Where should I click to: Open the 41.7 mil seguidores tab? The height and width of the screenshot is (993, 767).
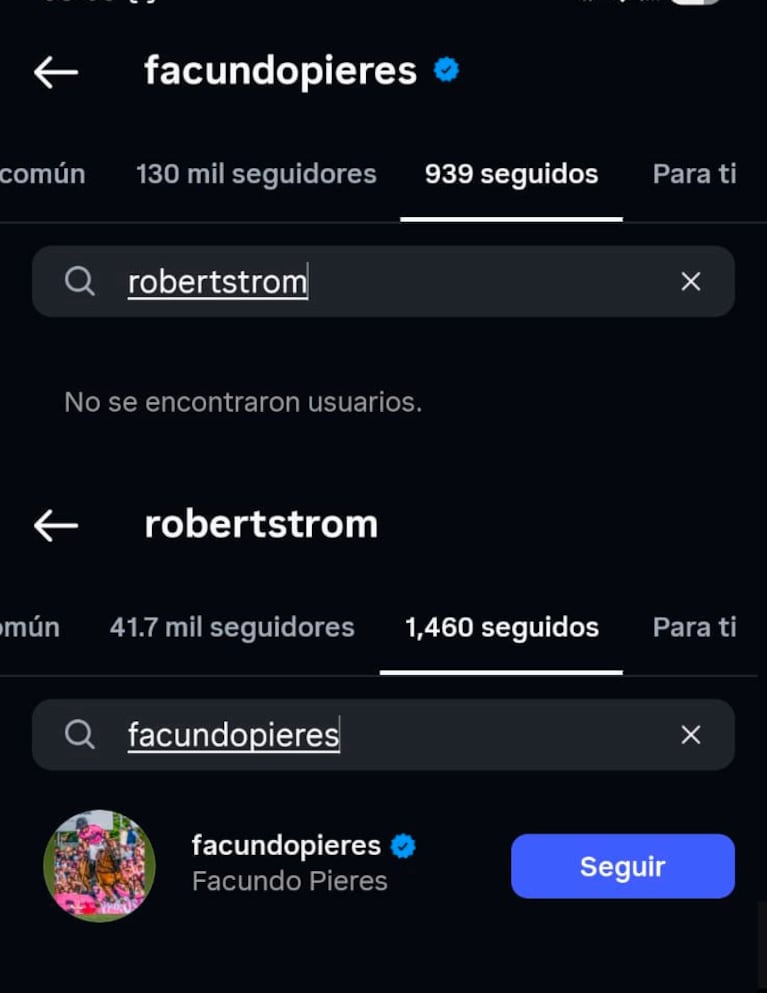[x=231, y=627]
